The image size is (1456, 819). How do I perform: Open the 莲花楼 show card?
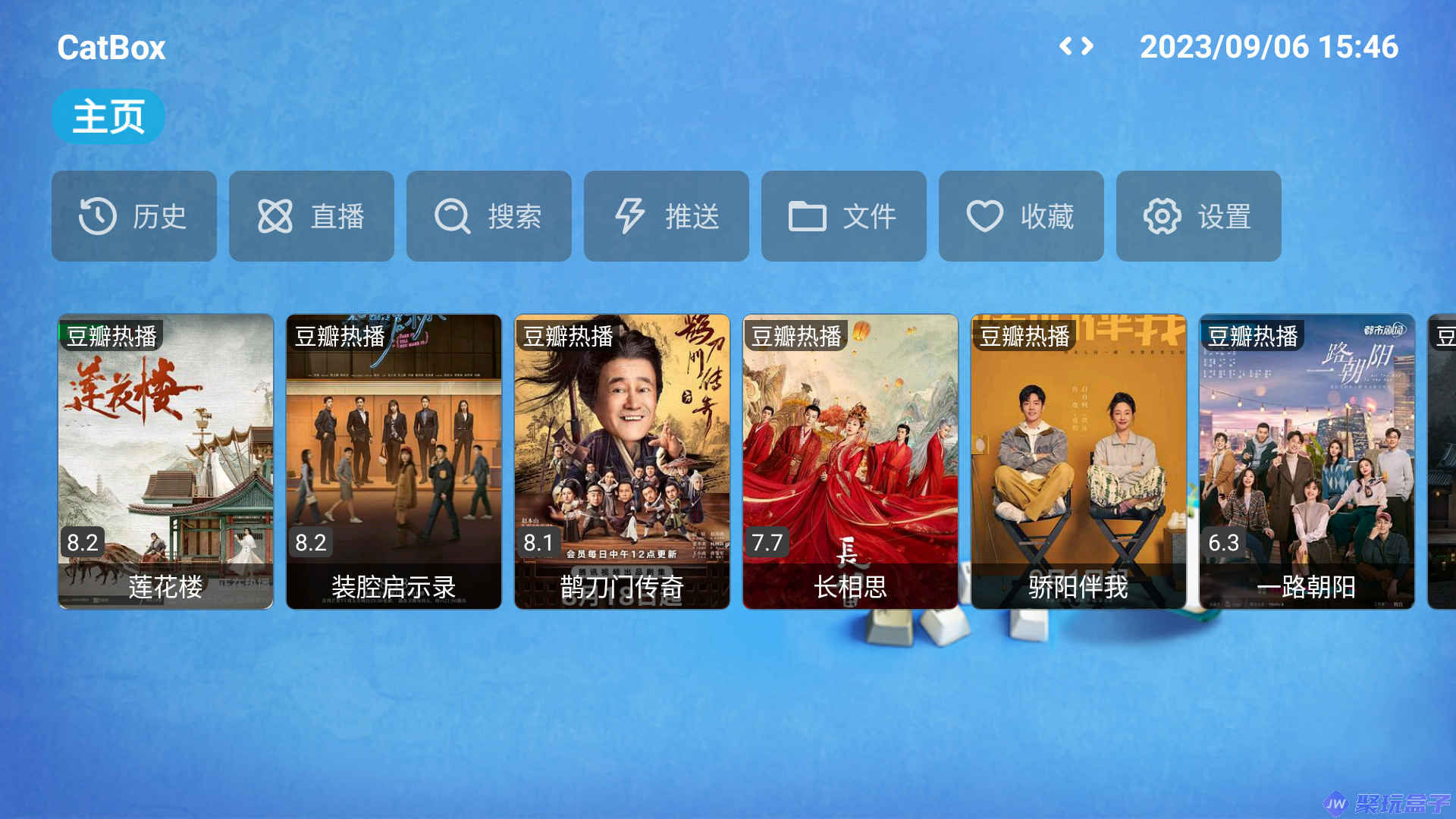point(166,461)
